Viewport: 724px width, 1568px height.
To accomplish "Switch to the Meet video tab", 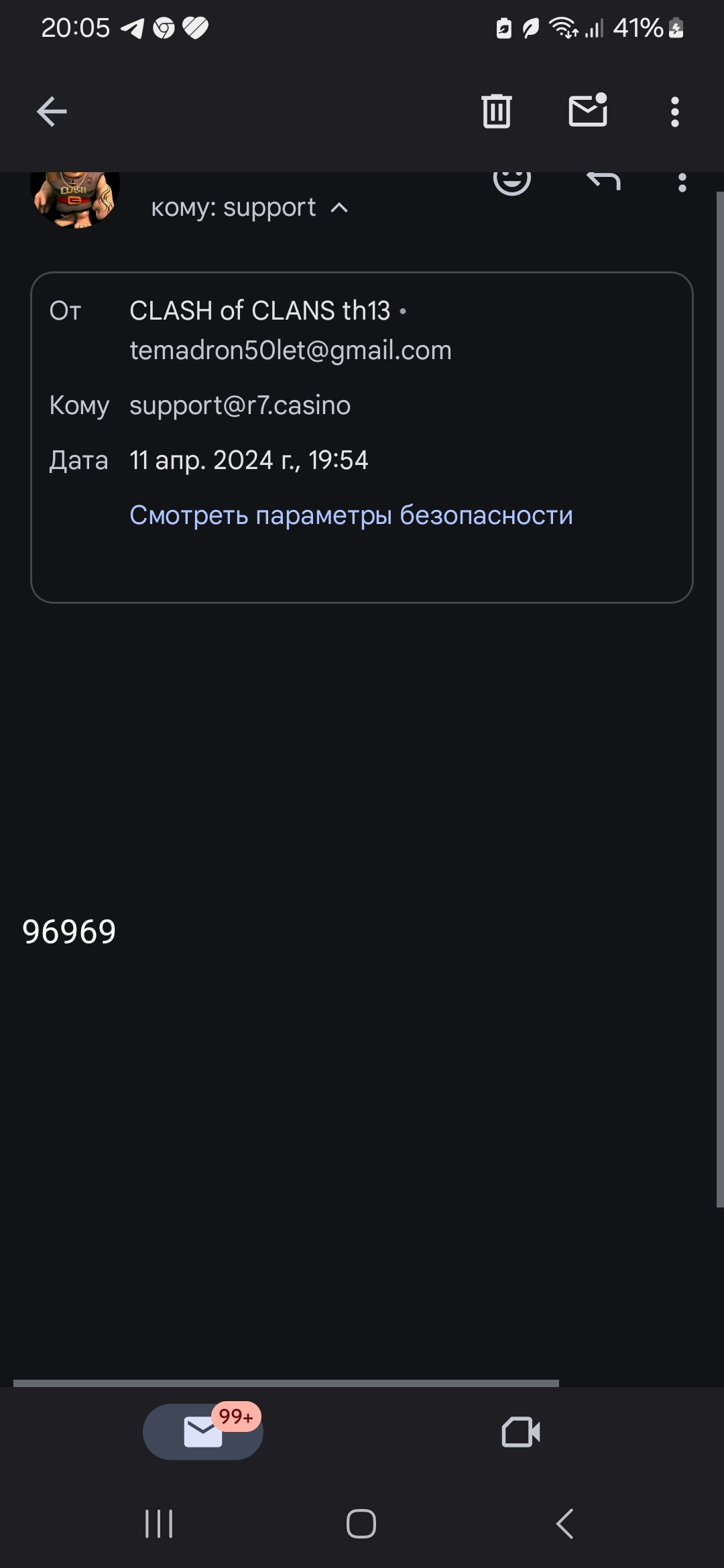I will click(x=521, y=1432).
